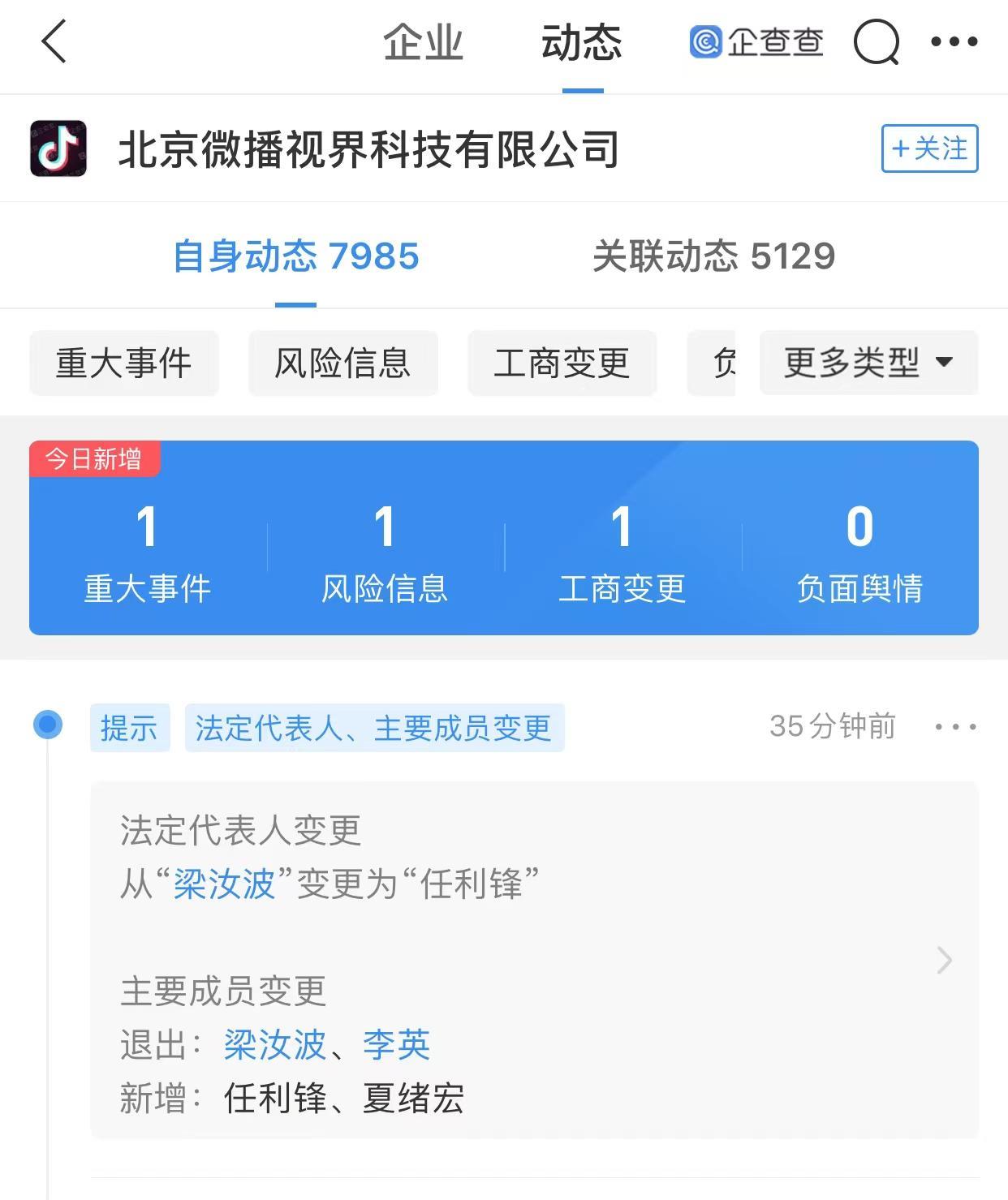The image size is (1008, 1200).
Task: Expand the 更多类型 dropdown
Action: point(868,363)
